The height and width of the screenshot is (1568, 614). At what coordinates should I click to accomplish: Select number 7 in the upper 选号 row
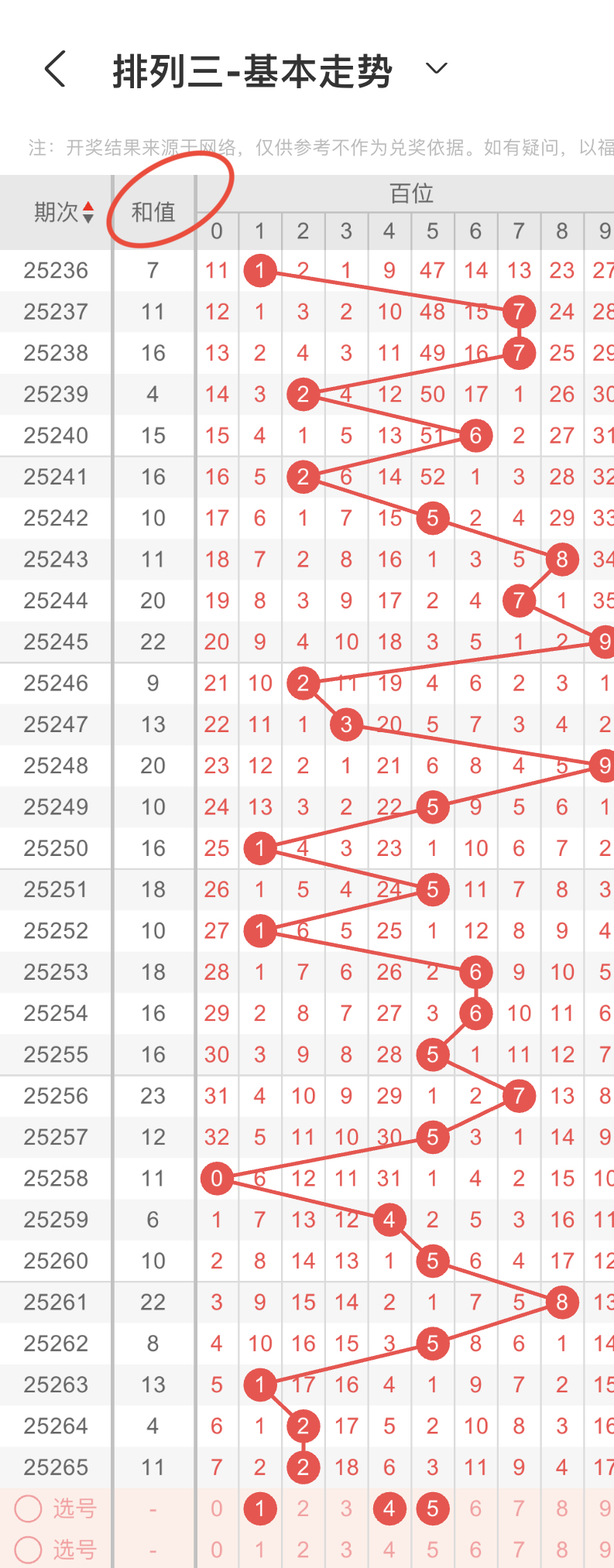click(519, 1508)
